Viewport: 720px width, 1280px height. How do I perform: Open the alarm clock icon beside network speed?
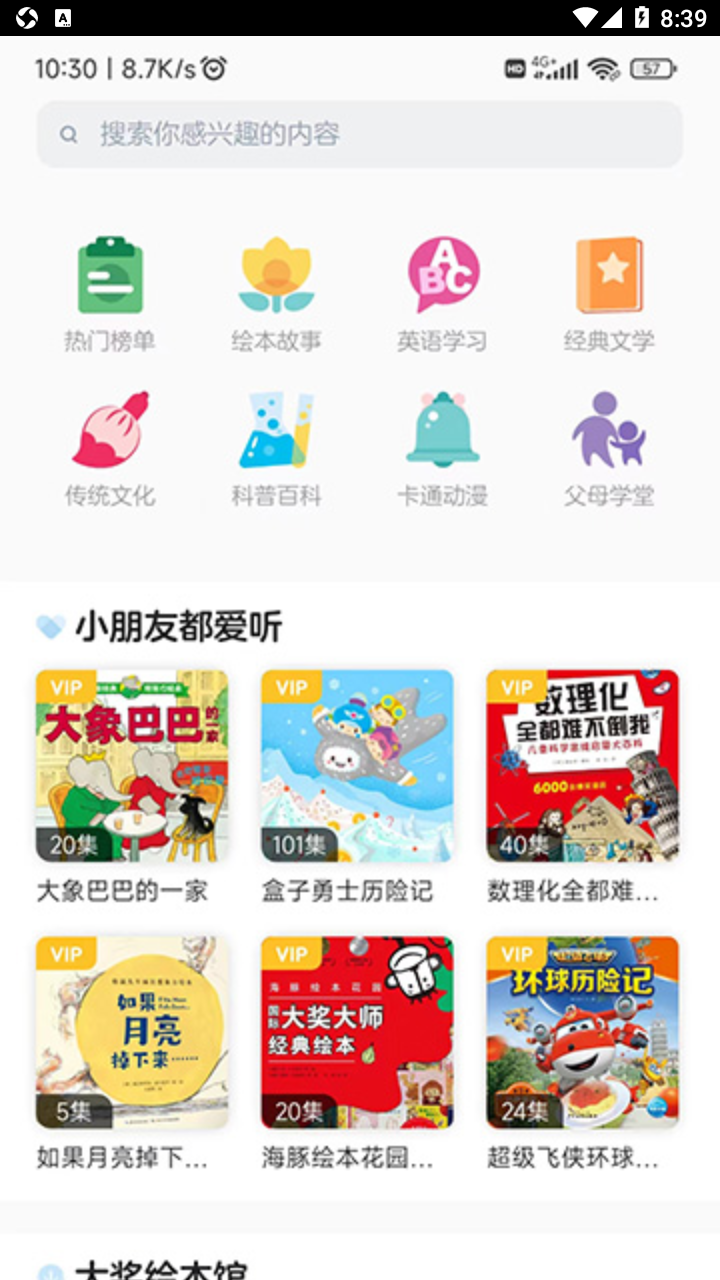(x=212, y=68)
